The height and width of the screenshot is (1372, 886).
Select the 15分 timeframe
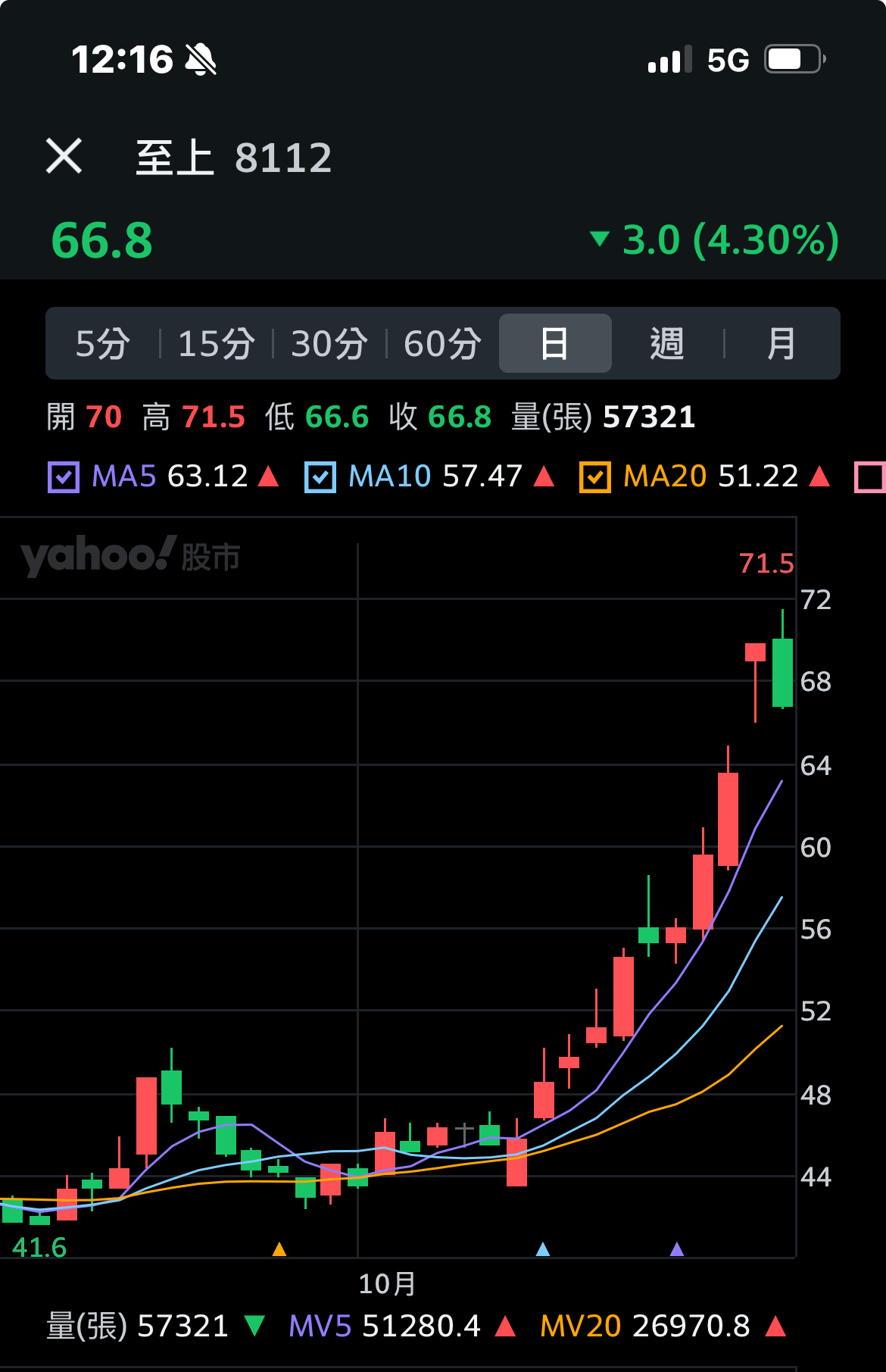(216, 343)
